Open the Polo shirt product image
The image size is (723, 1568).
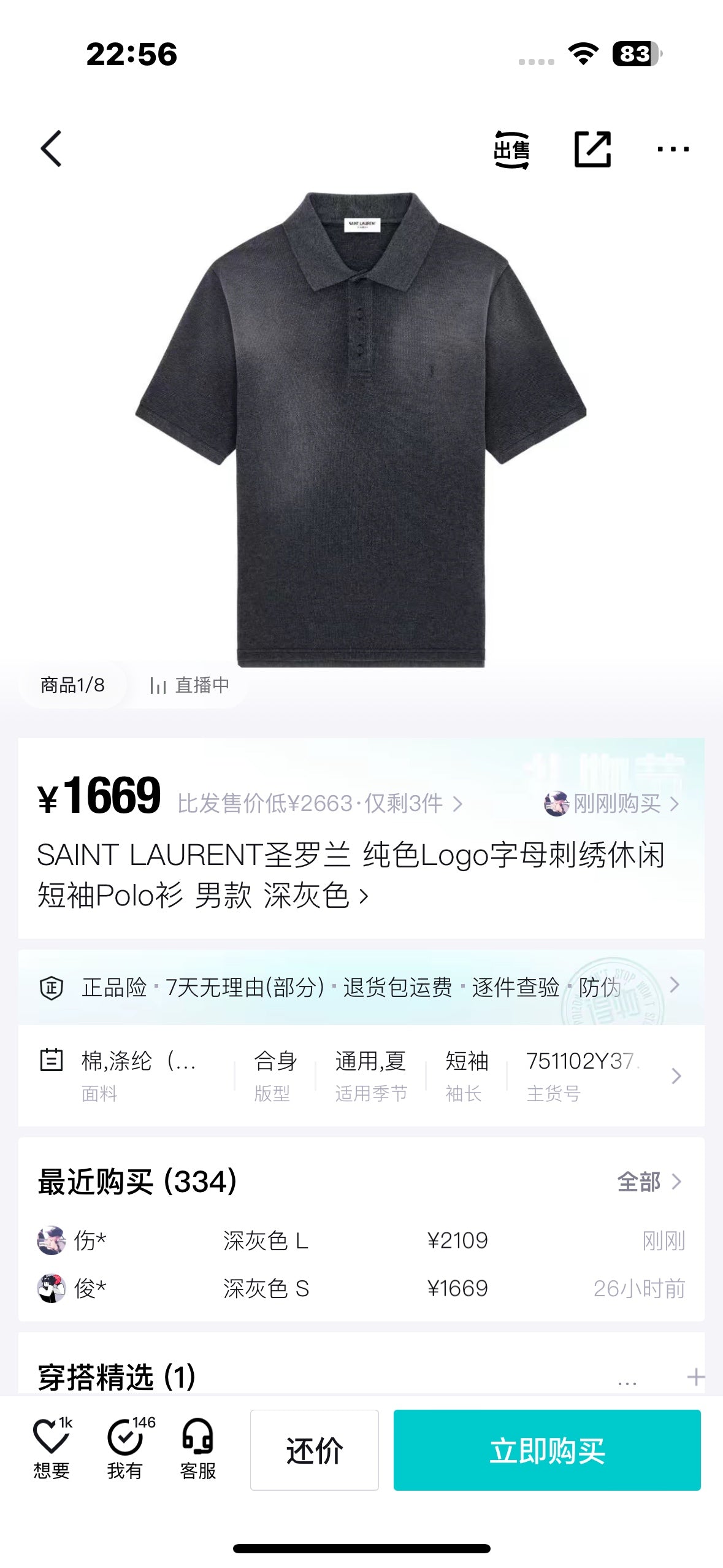coord(361,429)
